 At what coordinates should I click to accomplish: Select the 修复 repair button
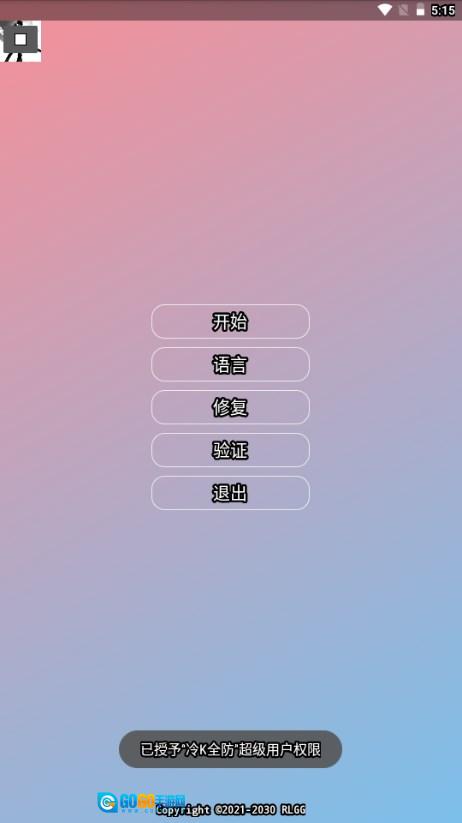click(x=230, y=407)
